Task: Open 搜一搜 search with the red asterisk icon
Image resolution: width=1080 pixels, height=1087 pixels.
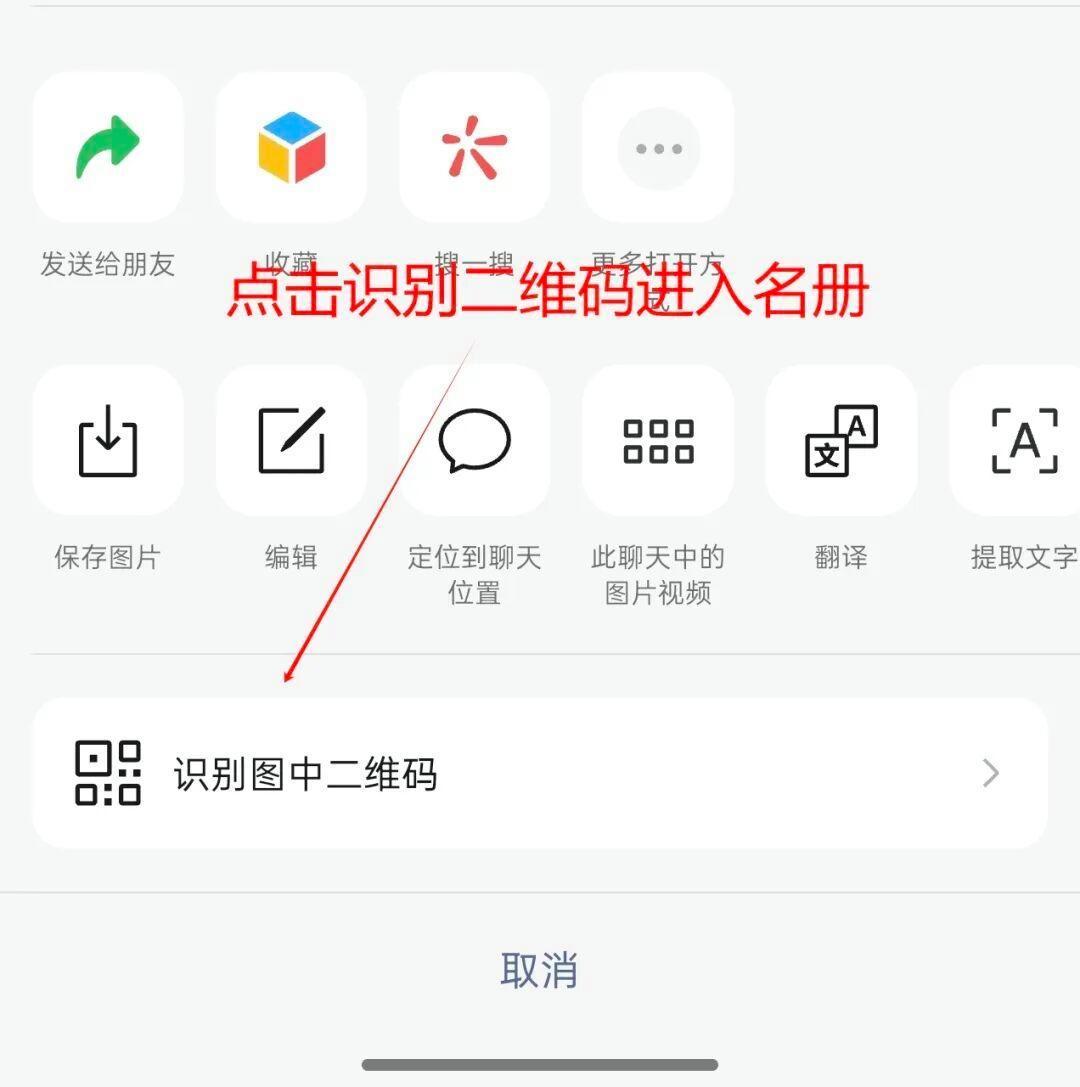Action: coord(474,148)
